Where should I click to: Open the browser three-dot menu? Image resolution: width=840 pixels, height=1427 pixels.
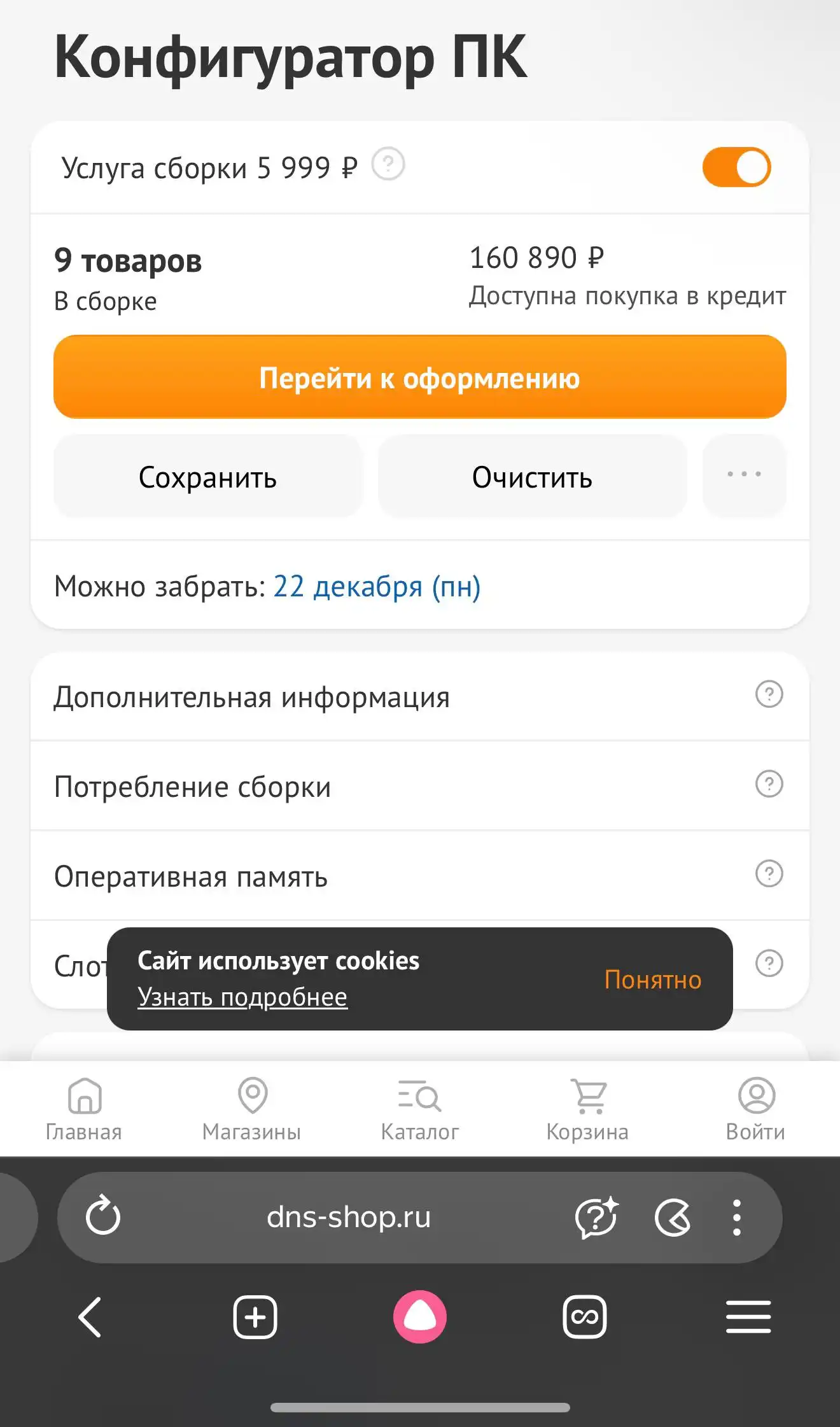[738, 1218]
